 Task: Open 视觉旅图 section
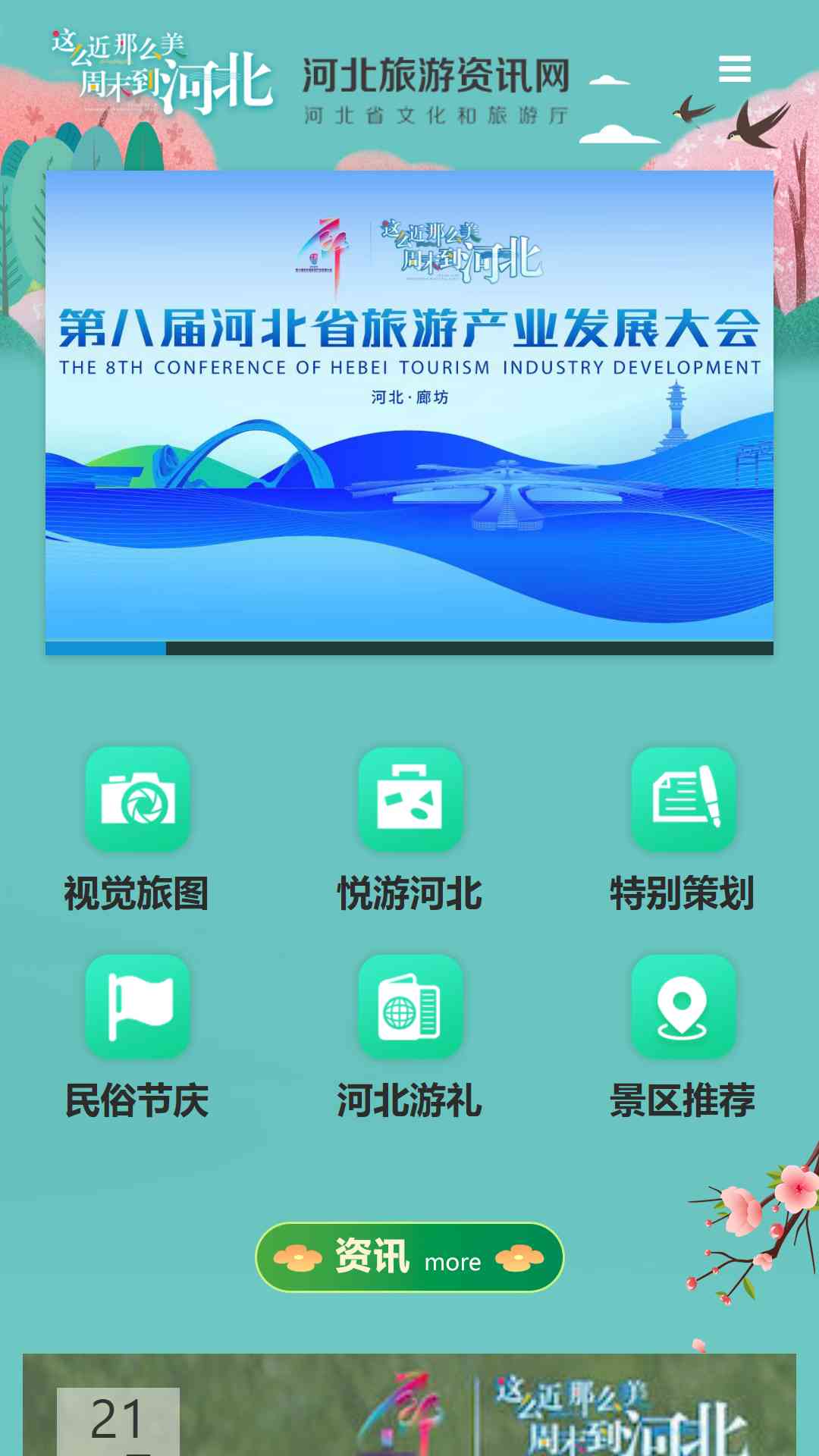point(137,830)
